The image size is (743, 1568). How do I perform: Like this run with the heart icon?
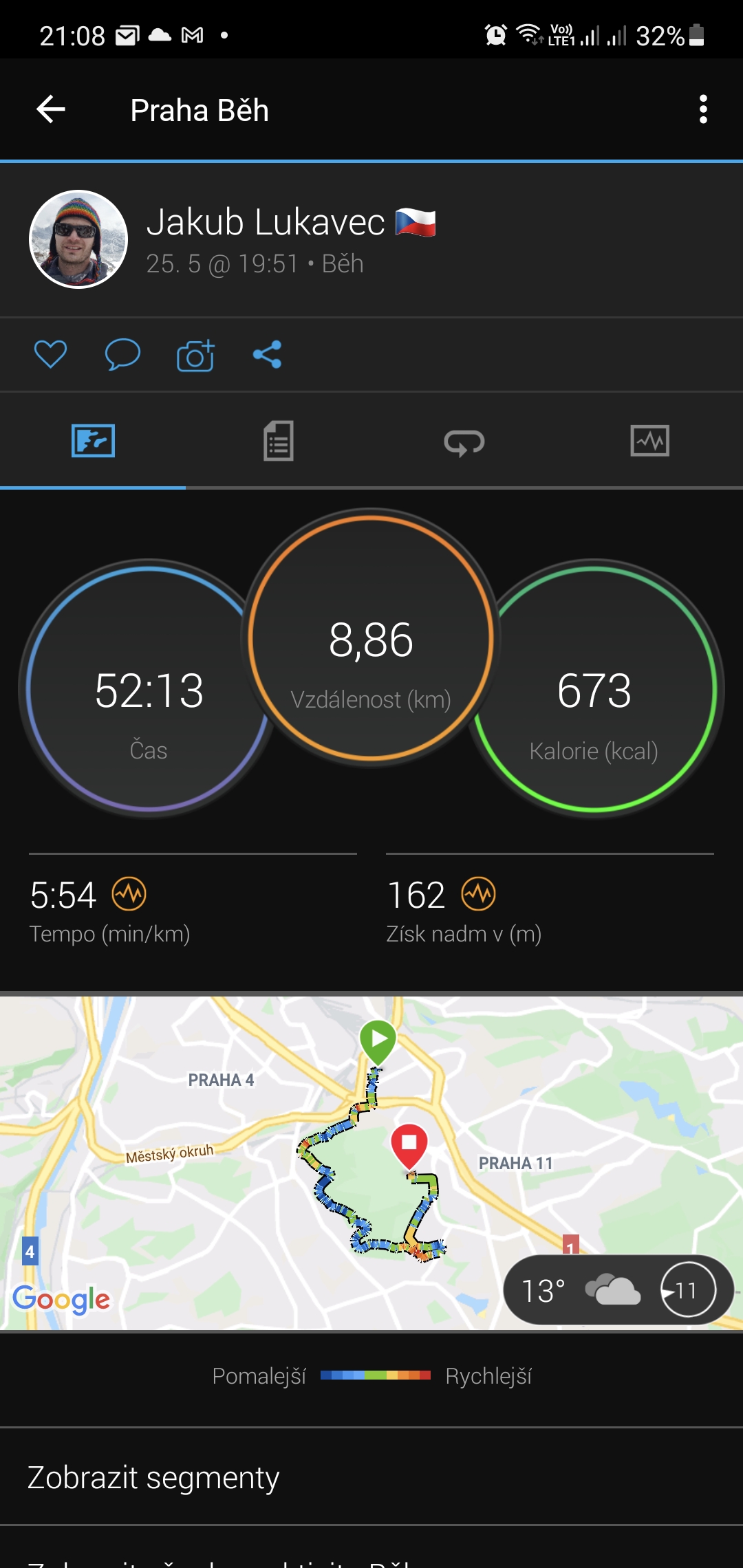(x=50, y=355)
